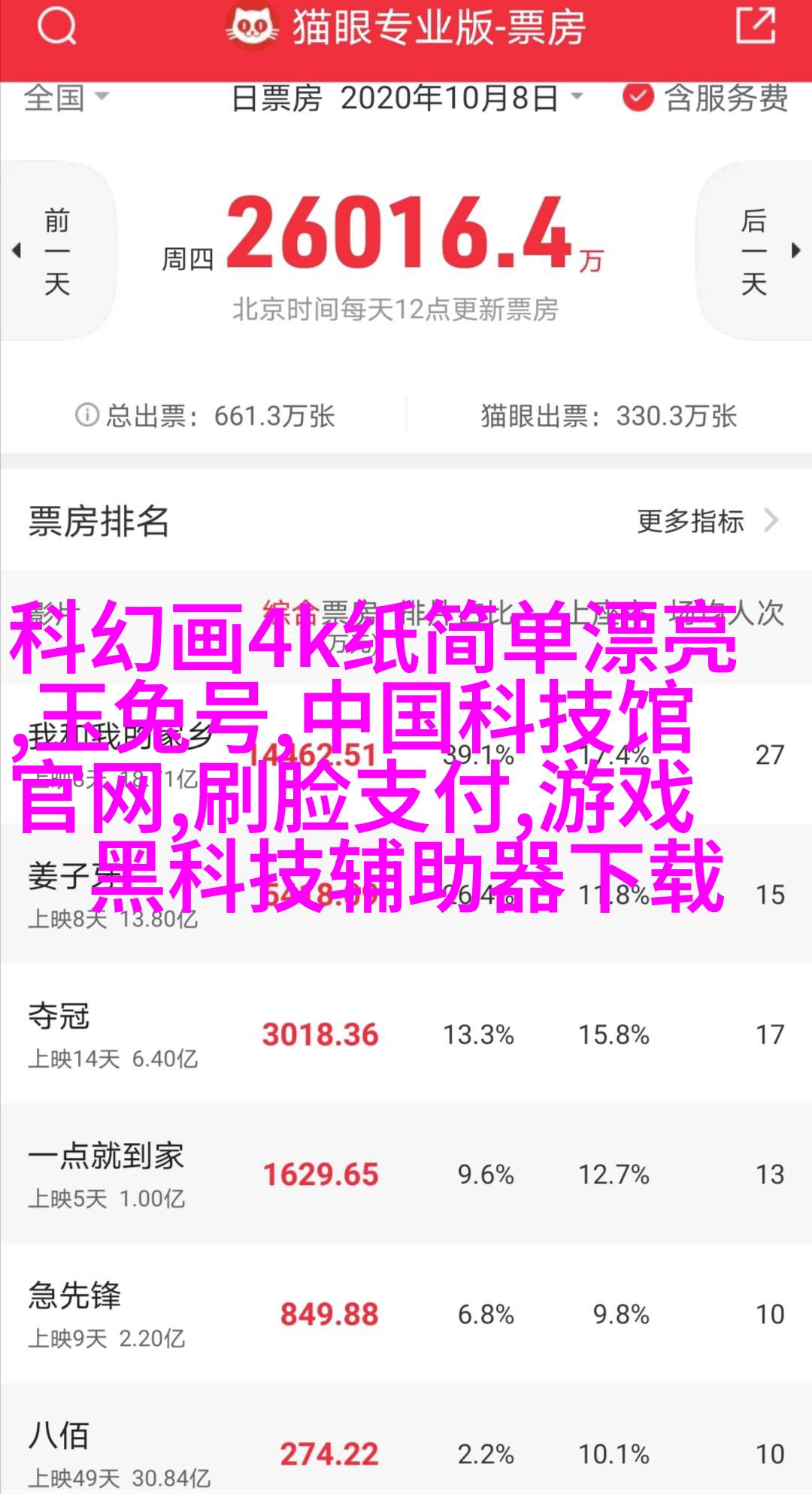Open the search icon
The height and width of the screenshot is (1494, 812).
tap(56, 28)
